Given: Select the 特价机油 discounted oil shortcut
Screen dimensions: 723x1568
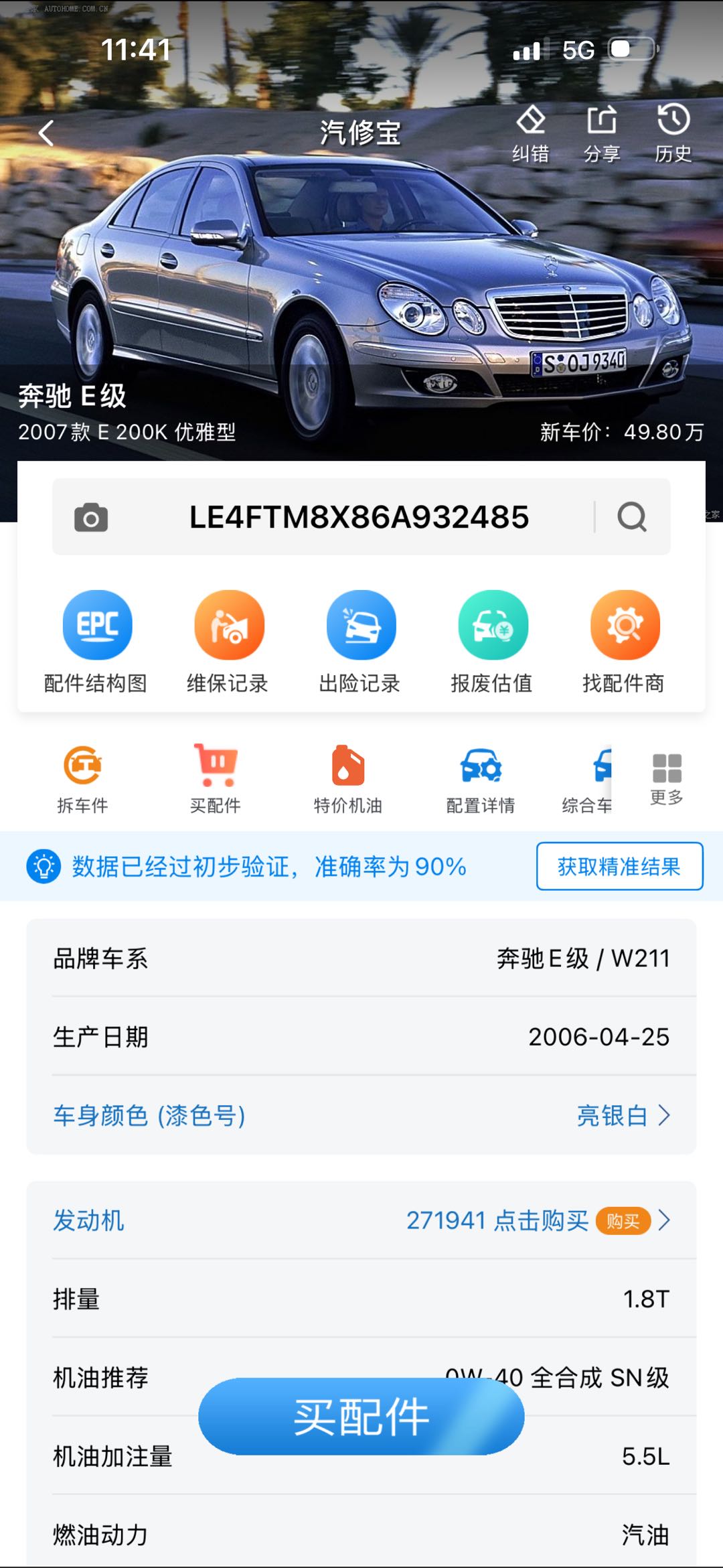Looking at the screenshot, I should pyautogui.click(x=348, y=778).
